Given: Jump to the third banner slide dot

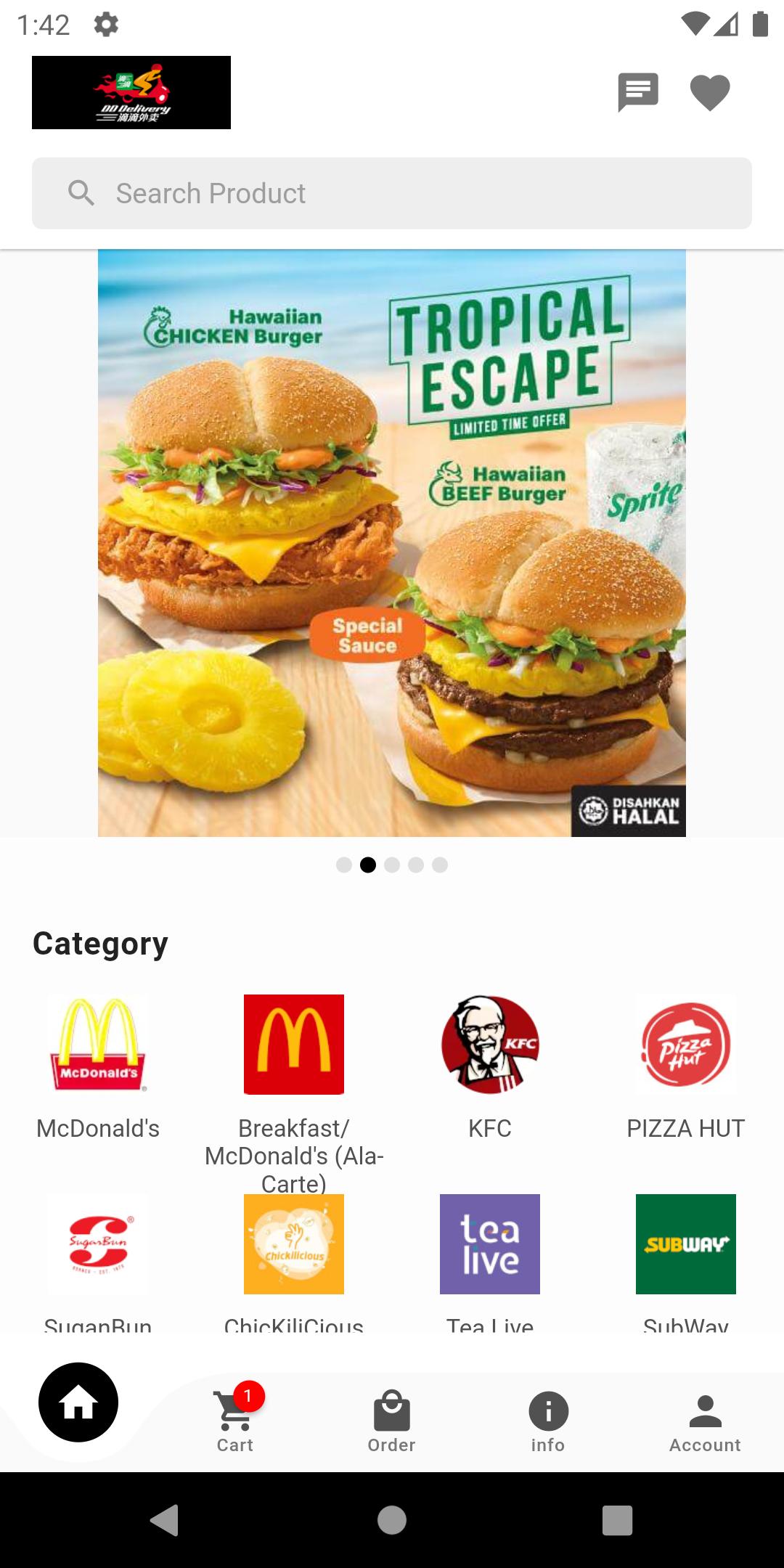Looking at the screenshot, I should (x=392, y=865).
